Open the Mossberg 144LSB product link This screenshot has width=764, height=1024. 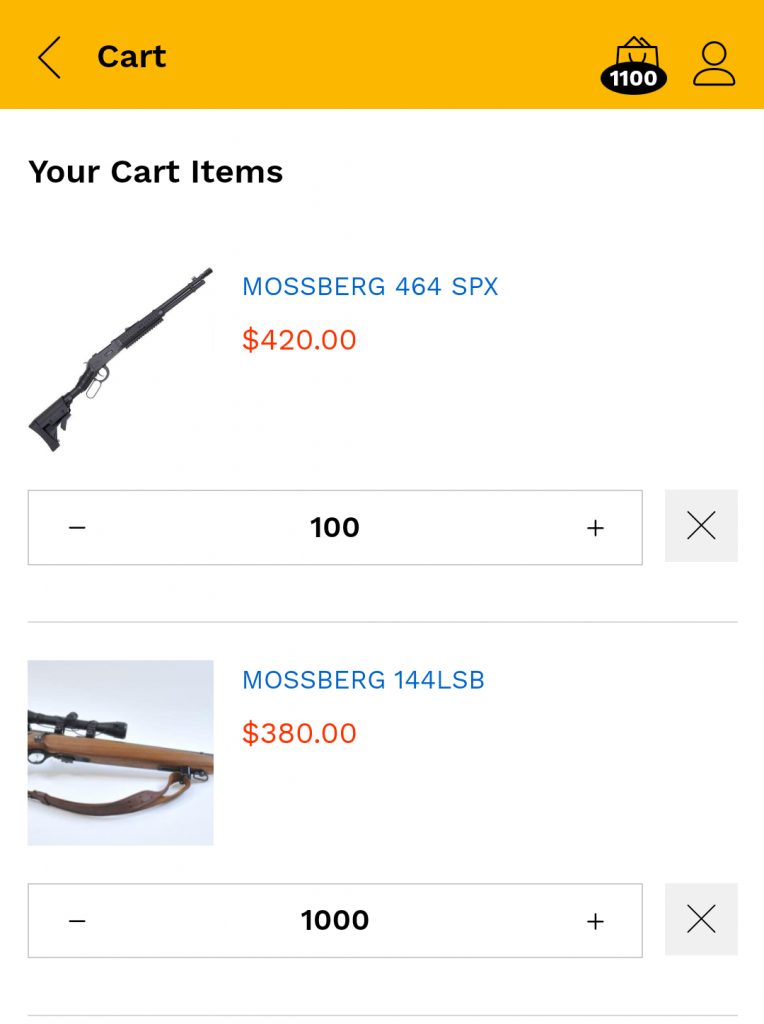(x=363, y=681)
